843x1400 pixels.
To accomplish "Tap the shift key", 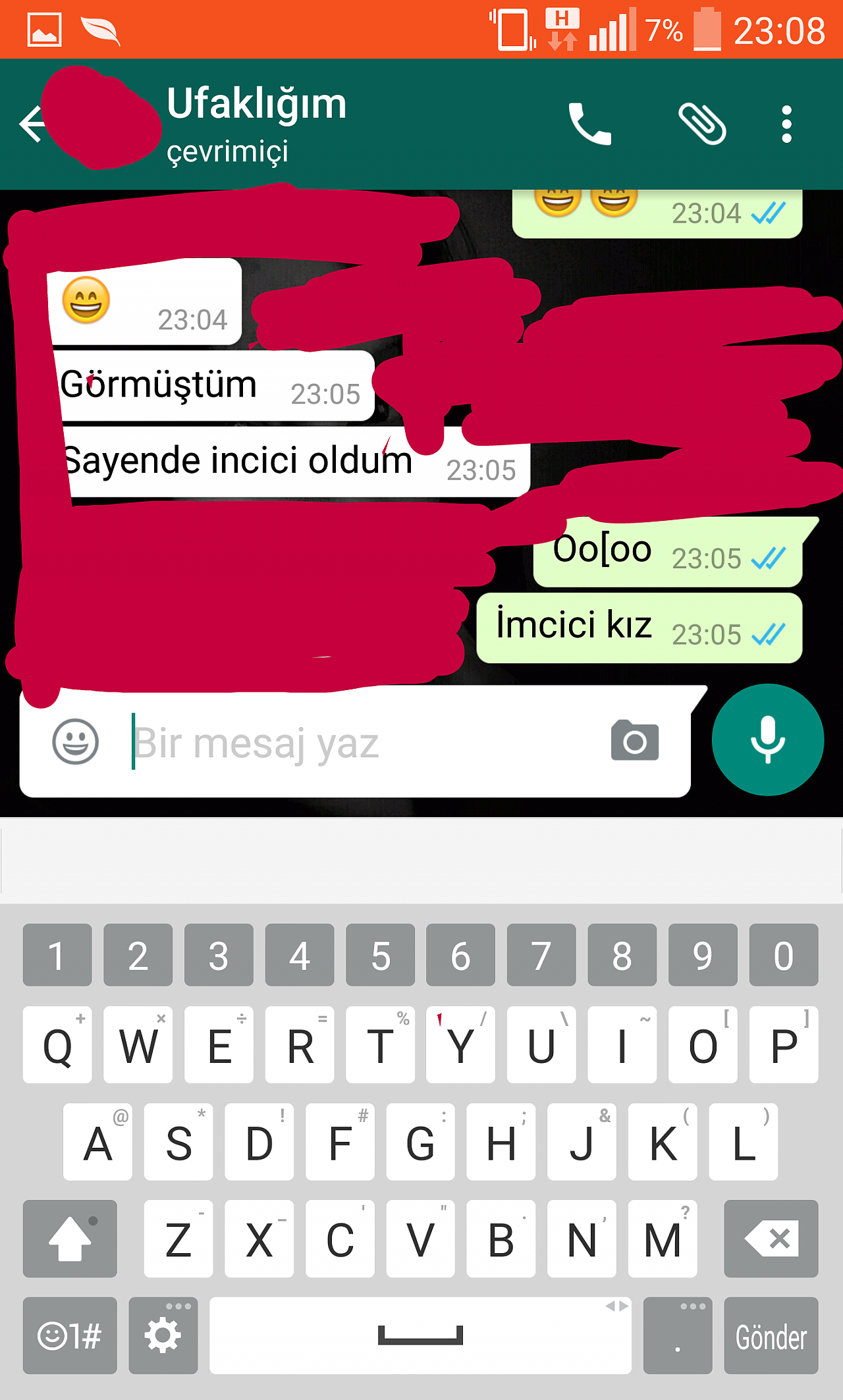I will pos(70,1239).
